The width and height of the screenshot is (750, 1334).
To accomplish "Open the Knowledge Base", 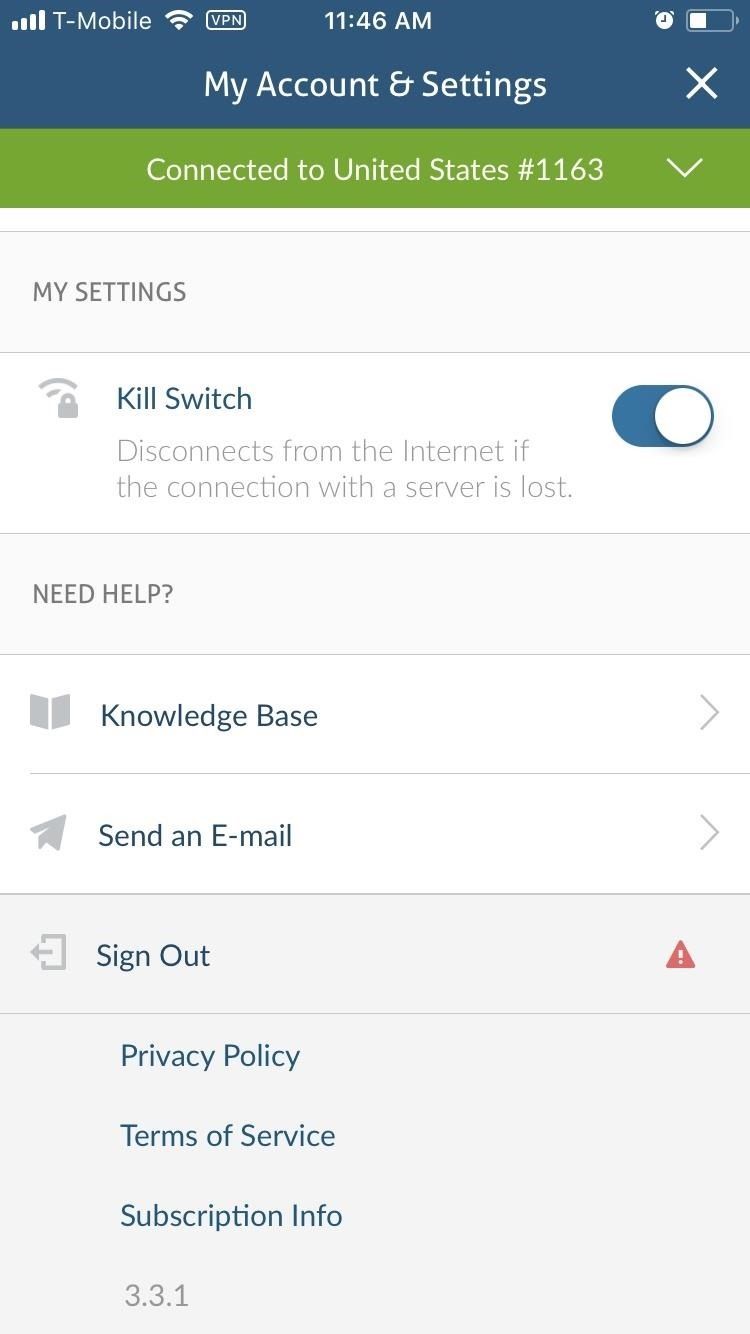I will pyautogui.click(x=374, y=715).
